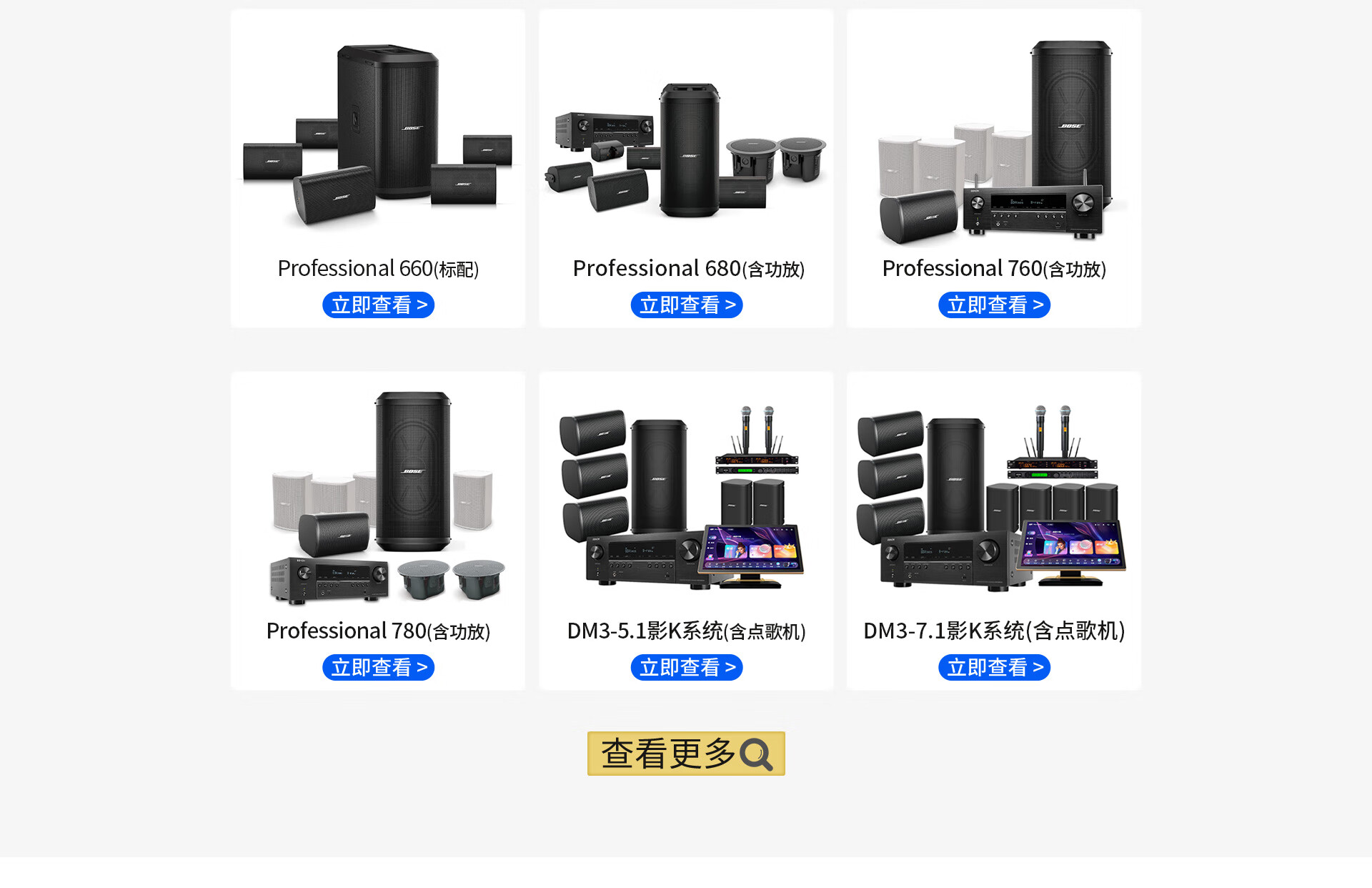This screenshot has height=888, width=1372.
Task: Tap 立即查看 under Professional 760(含功放)
Action: 994,305
